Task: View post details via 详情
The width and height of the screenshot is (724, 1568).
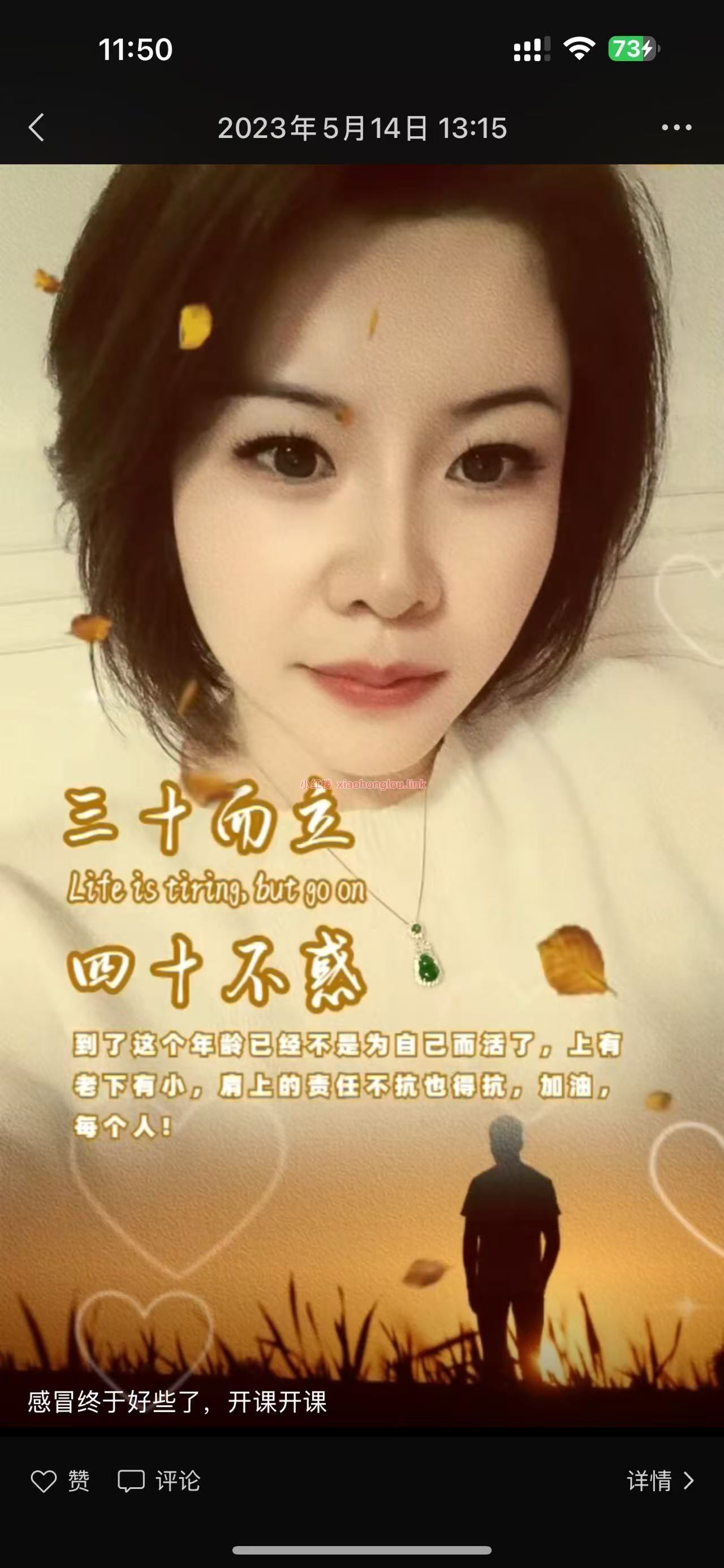Action: 660,1481
